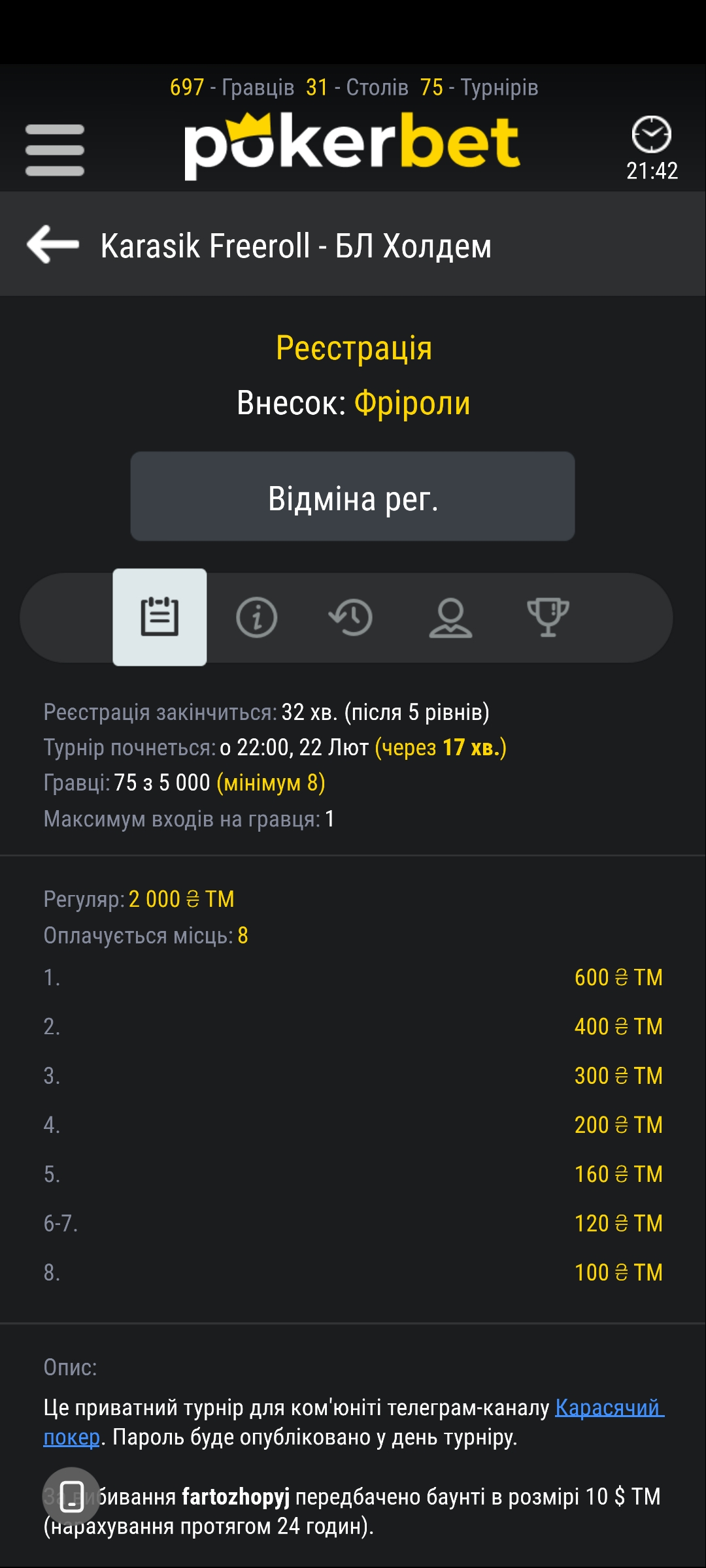The image size is (706, 1568).
Task: Tap the floating phone icon button
Action: click(71, 1496)
